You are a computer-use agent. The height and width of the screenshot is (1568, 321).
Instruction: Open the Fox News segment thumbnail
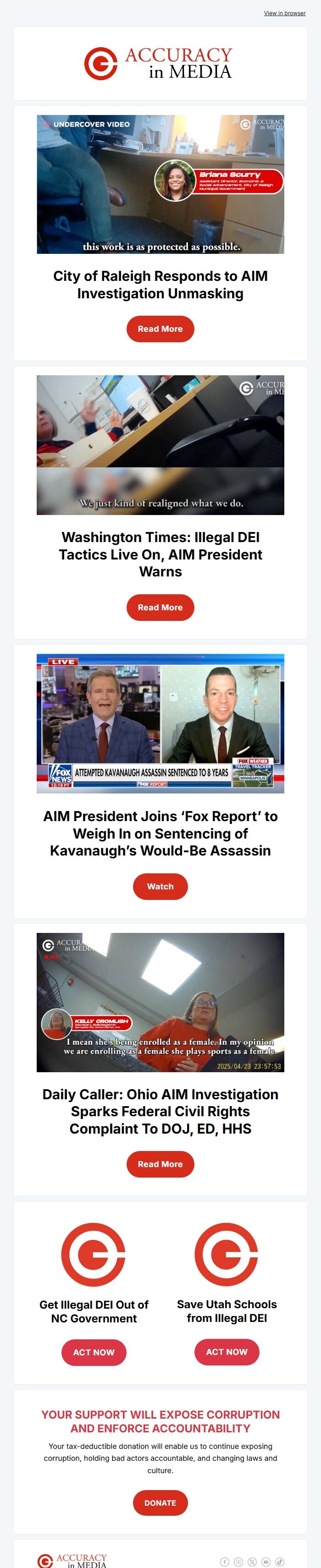pyautogui.click(x=160, y=723)
